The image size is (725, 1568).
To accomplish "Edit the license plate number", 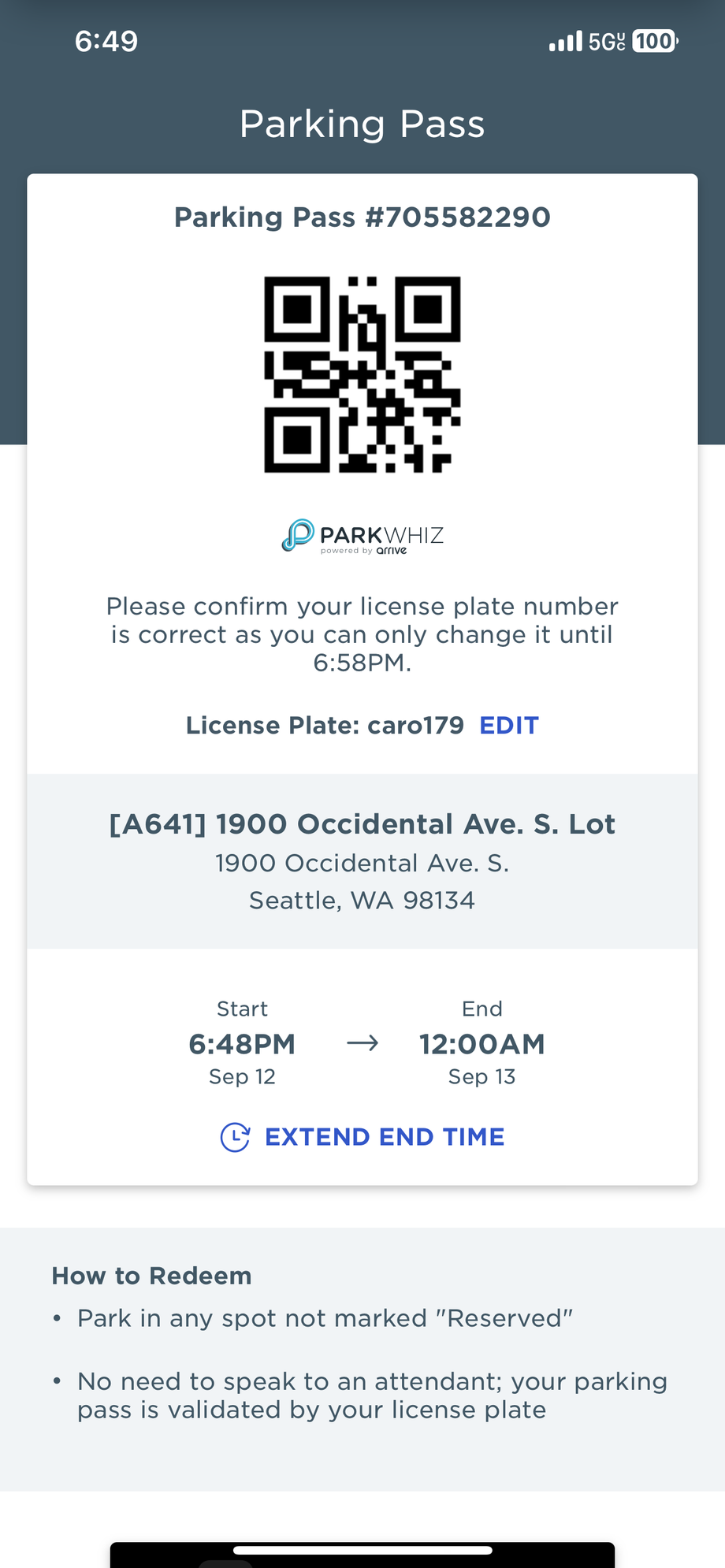I will 509,725.
